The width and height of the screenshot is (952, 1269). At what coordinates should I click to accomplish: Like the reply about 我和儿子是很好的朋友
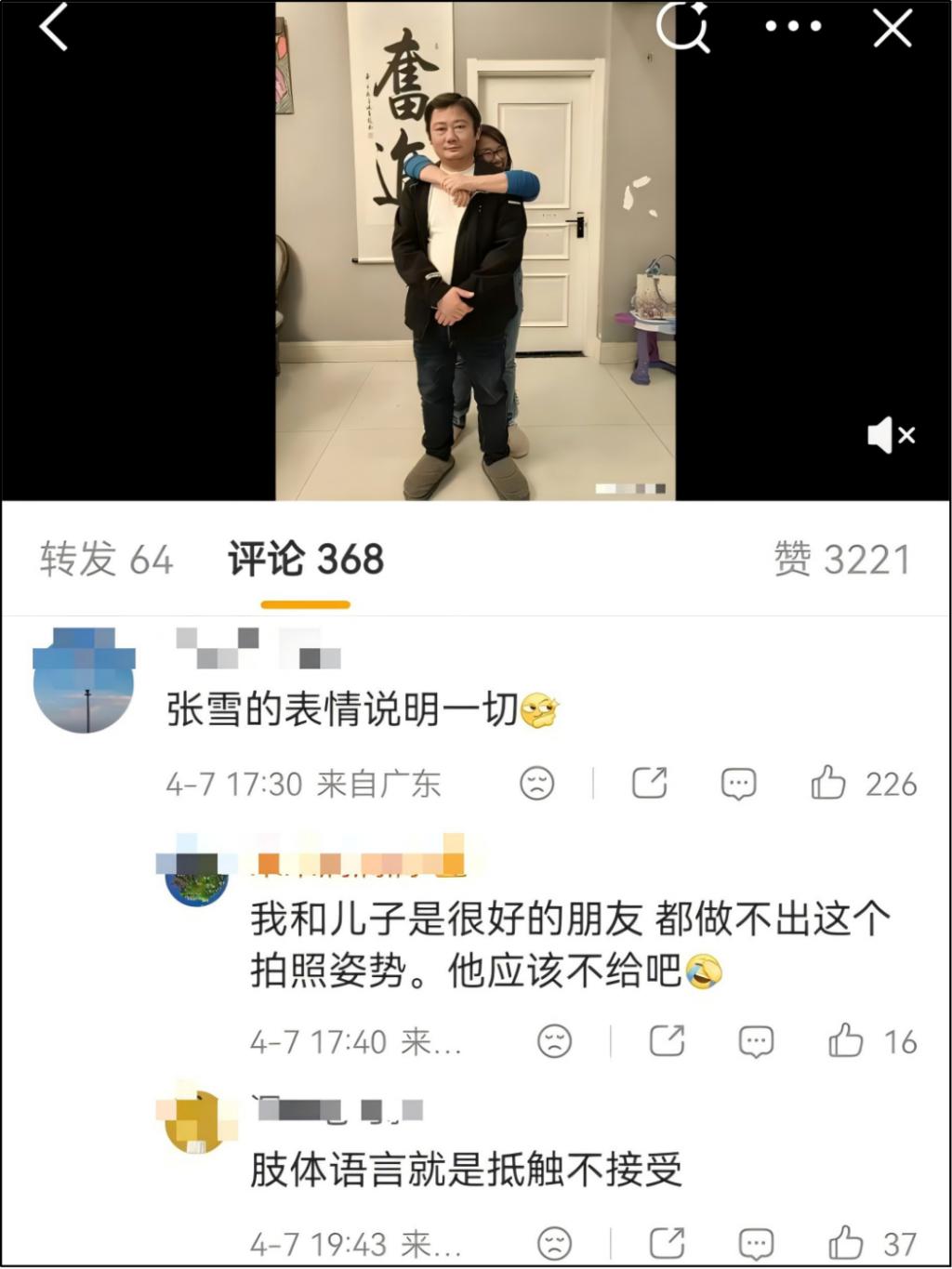[845, 1041]
